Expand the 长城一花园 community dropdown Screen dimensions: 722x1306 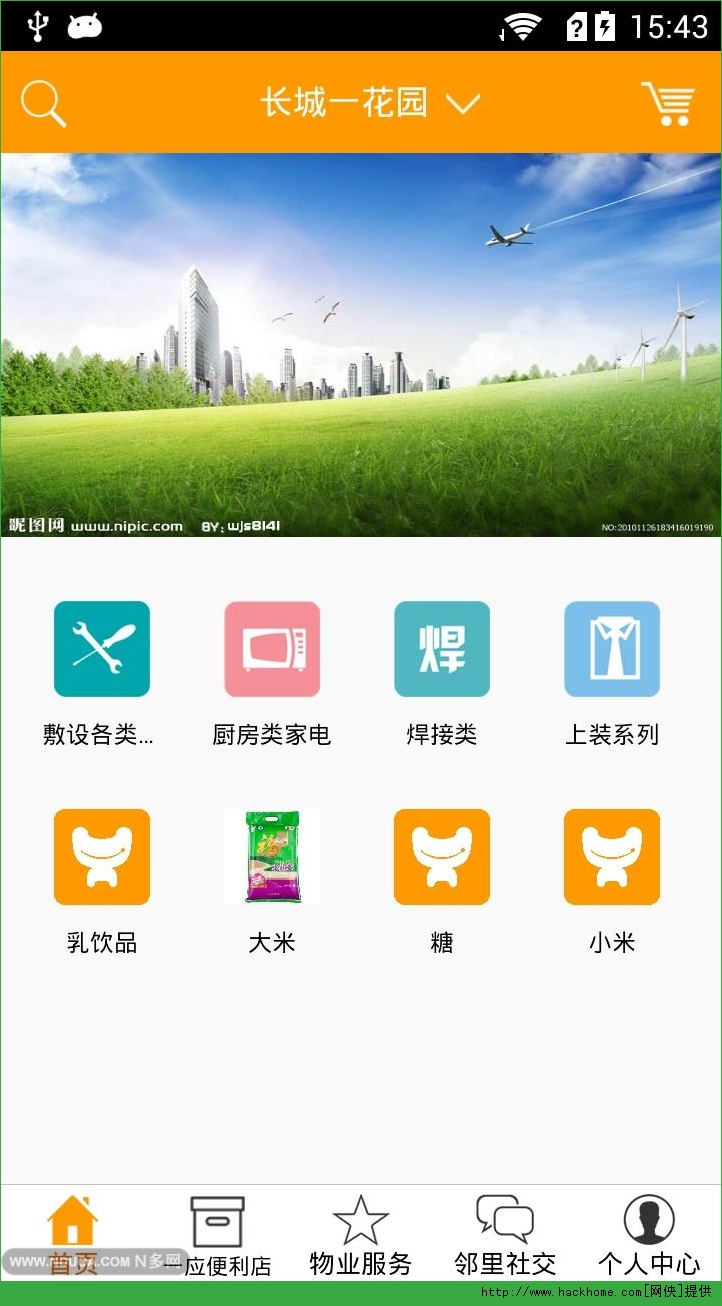(x=370, y=103)
